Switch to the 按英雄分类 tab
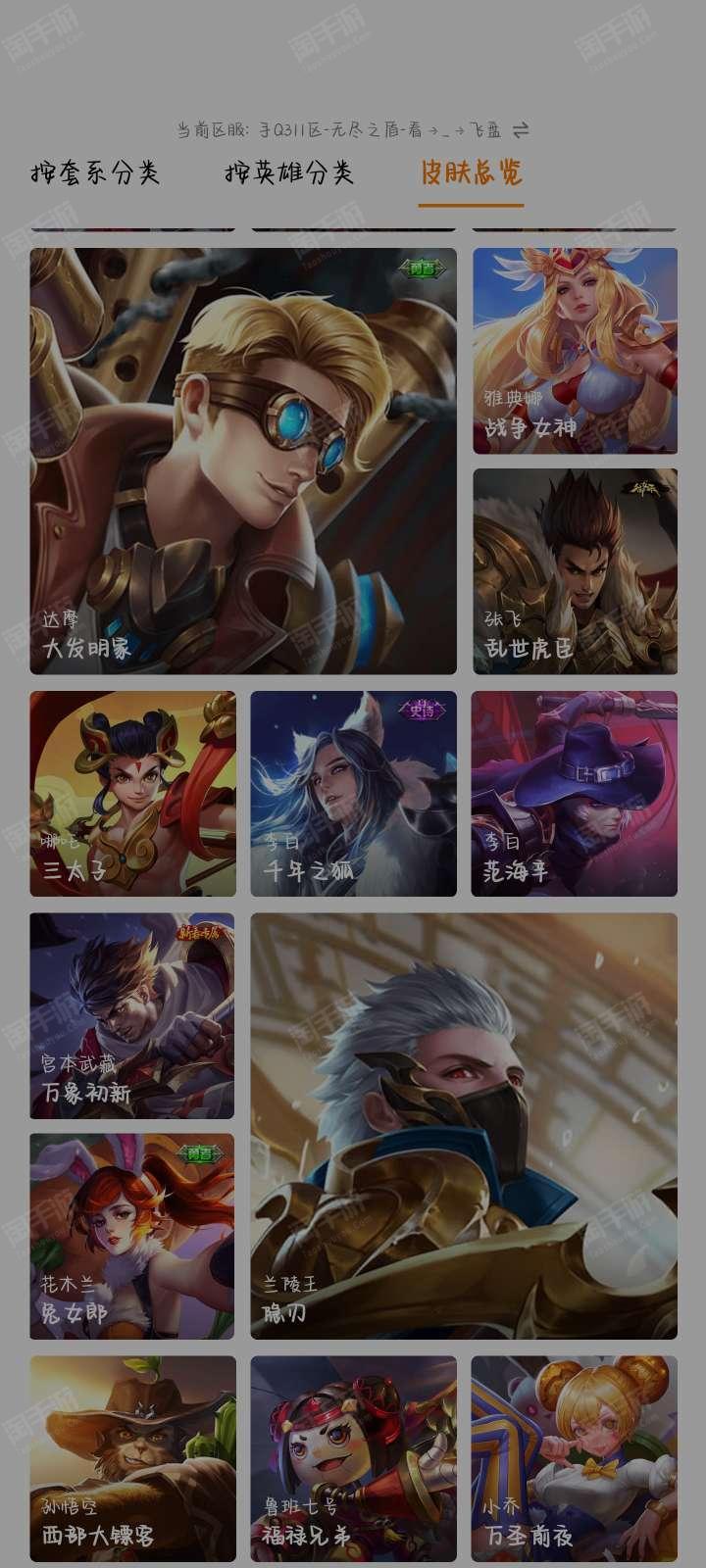This screenshot has height=1568, width=706. 289,173
